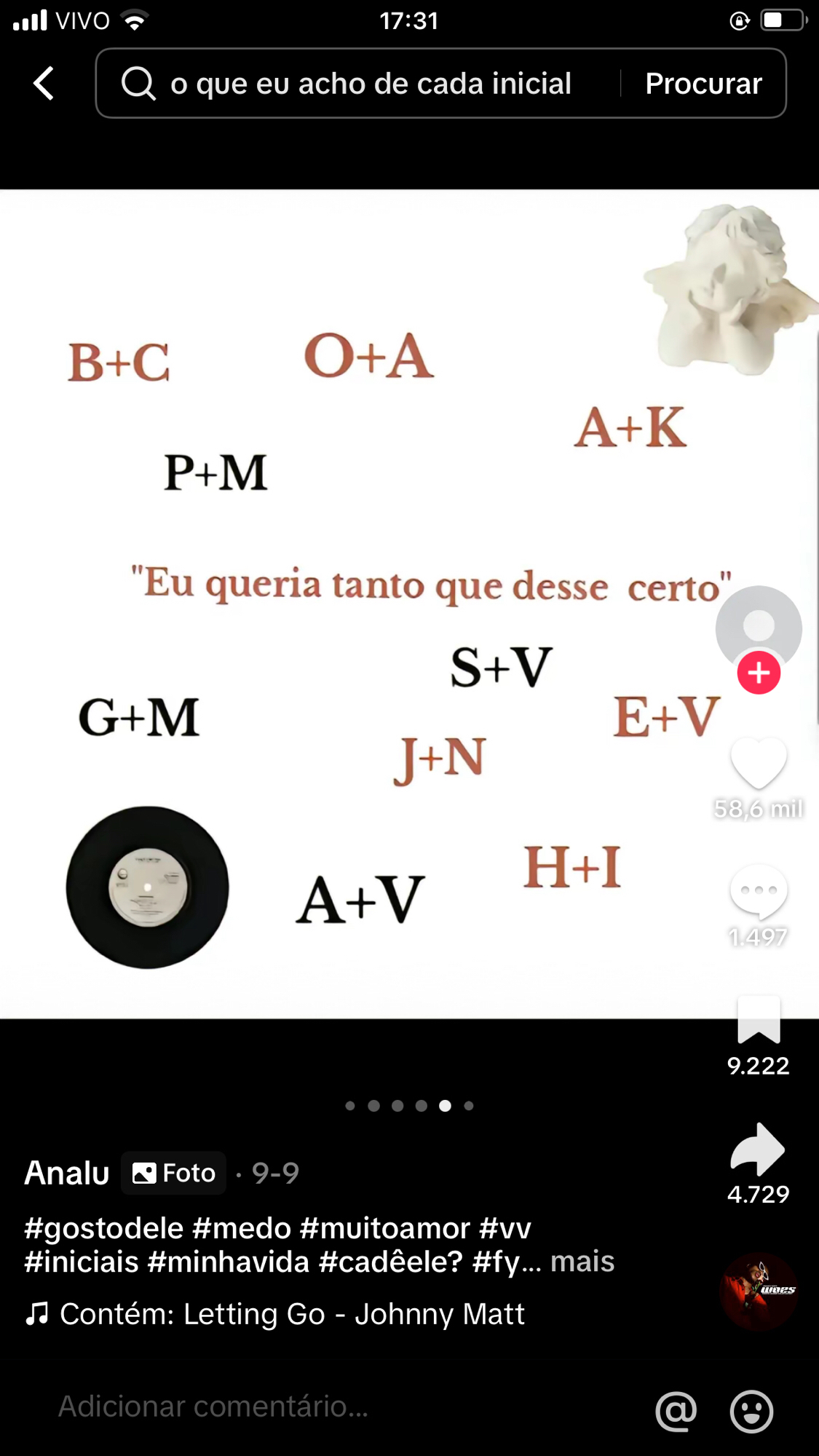Open the comments section
This screenshot has height=1456, width=819.
pyautogui.click(x=759, y=891)
